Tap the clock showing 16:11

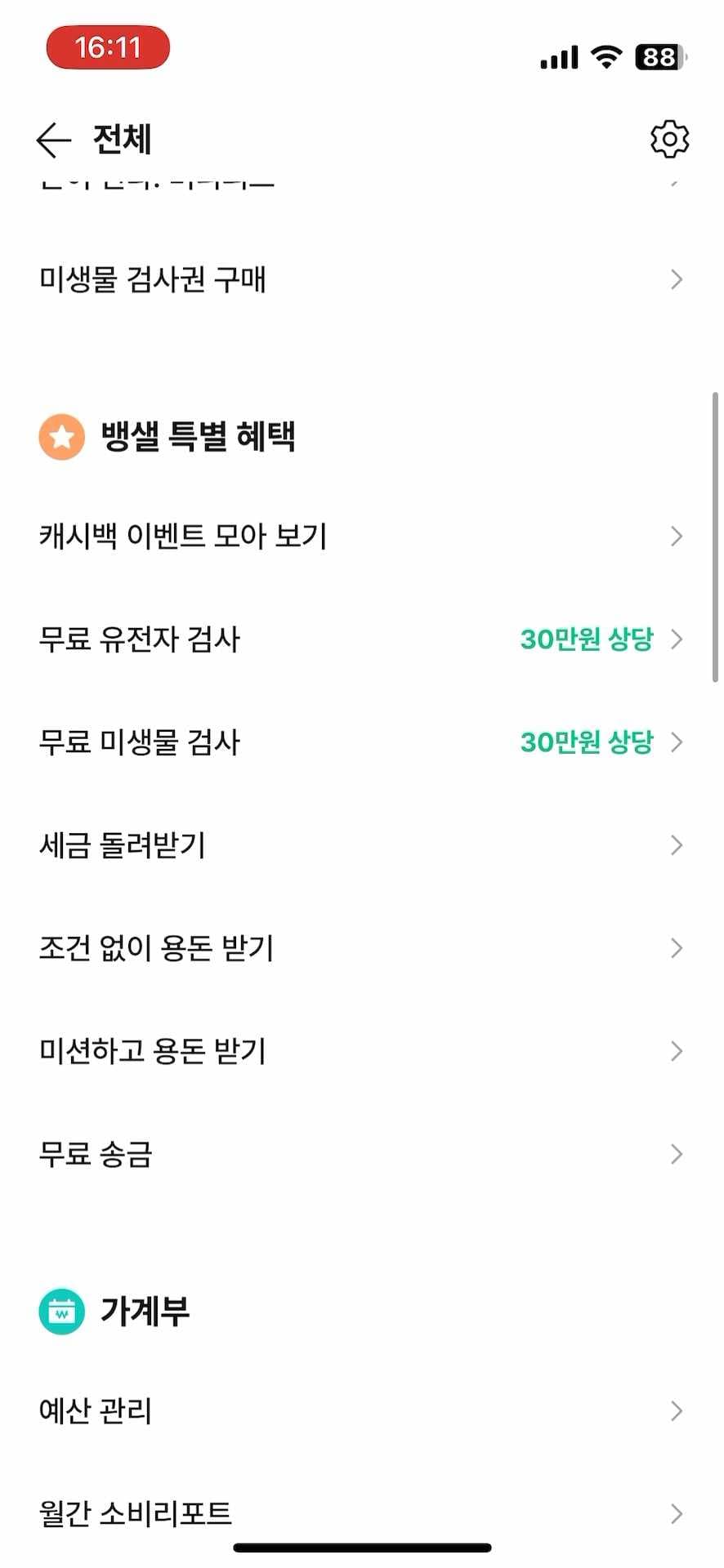(x=108, y=49)
